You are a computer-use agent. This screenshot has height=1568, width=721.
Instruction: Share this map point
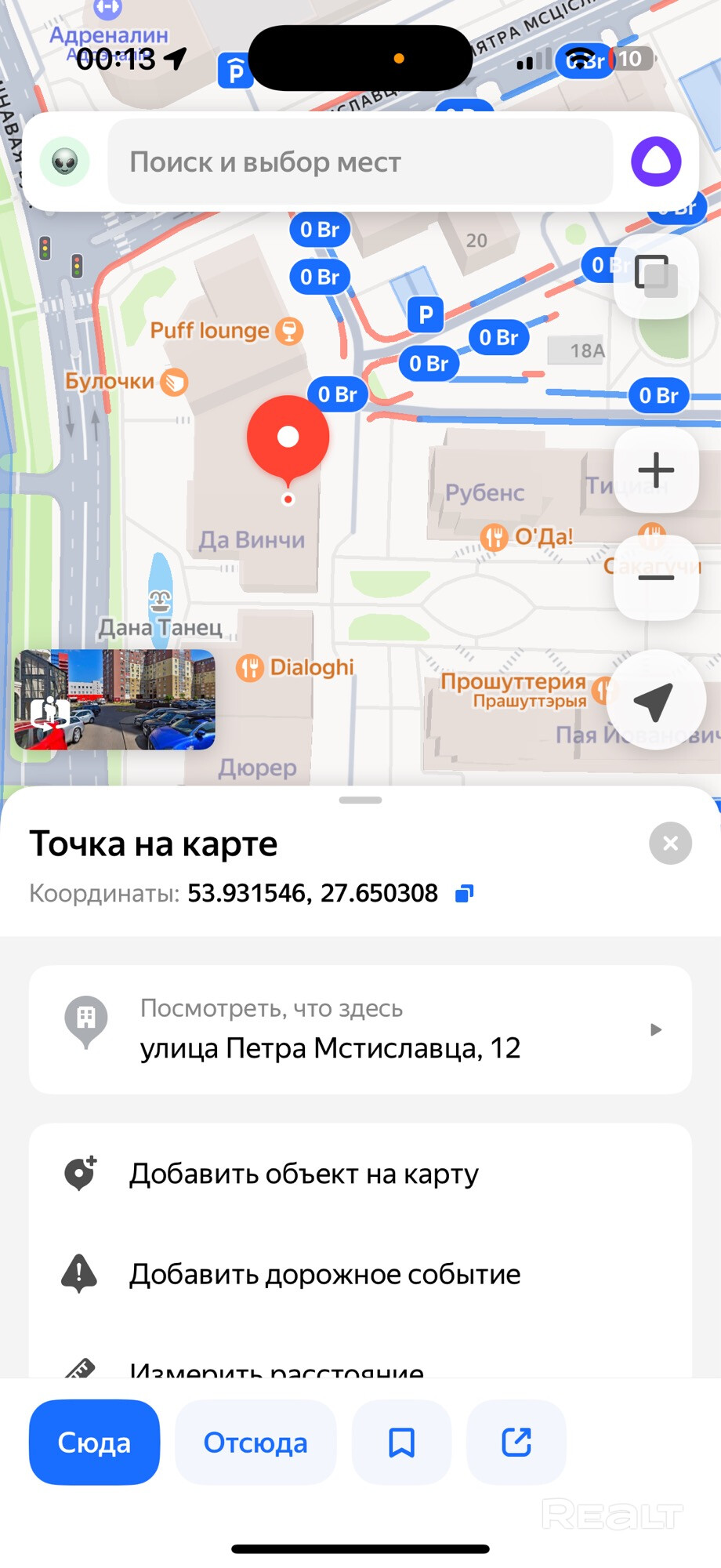[x=516, y=1443]
